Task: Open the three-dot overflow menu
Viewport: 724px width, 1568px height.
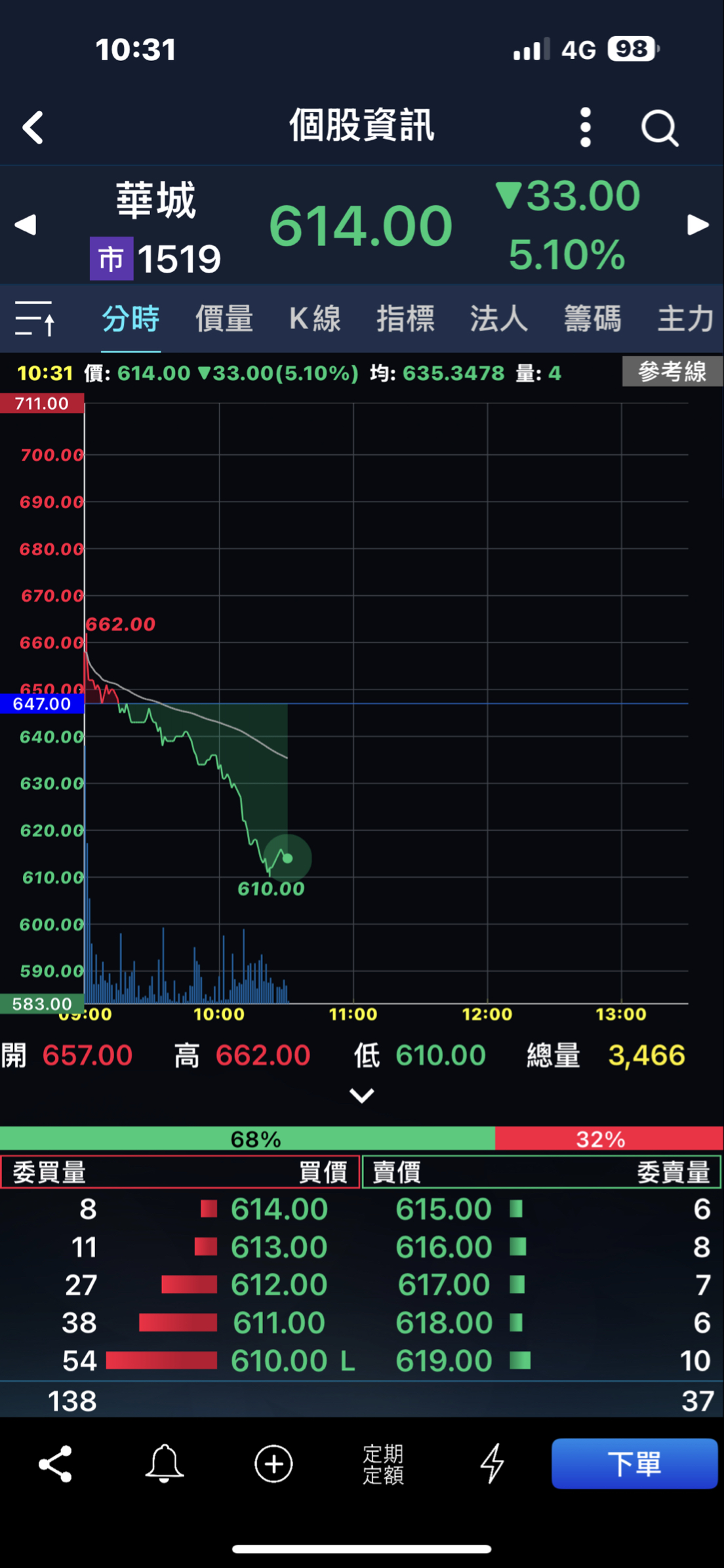Action: (x=586, y=127)
